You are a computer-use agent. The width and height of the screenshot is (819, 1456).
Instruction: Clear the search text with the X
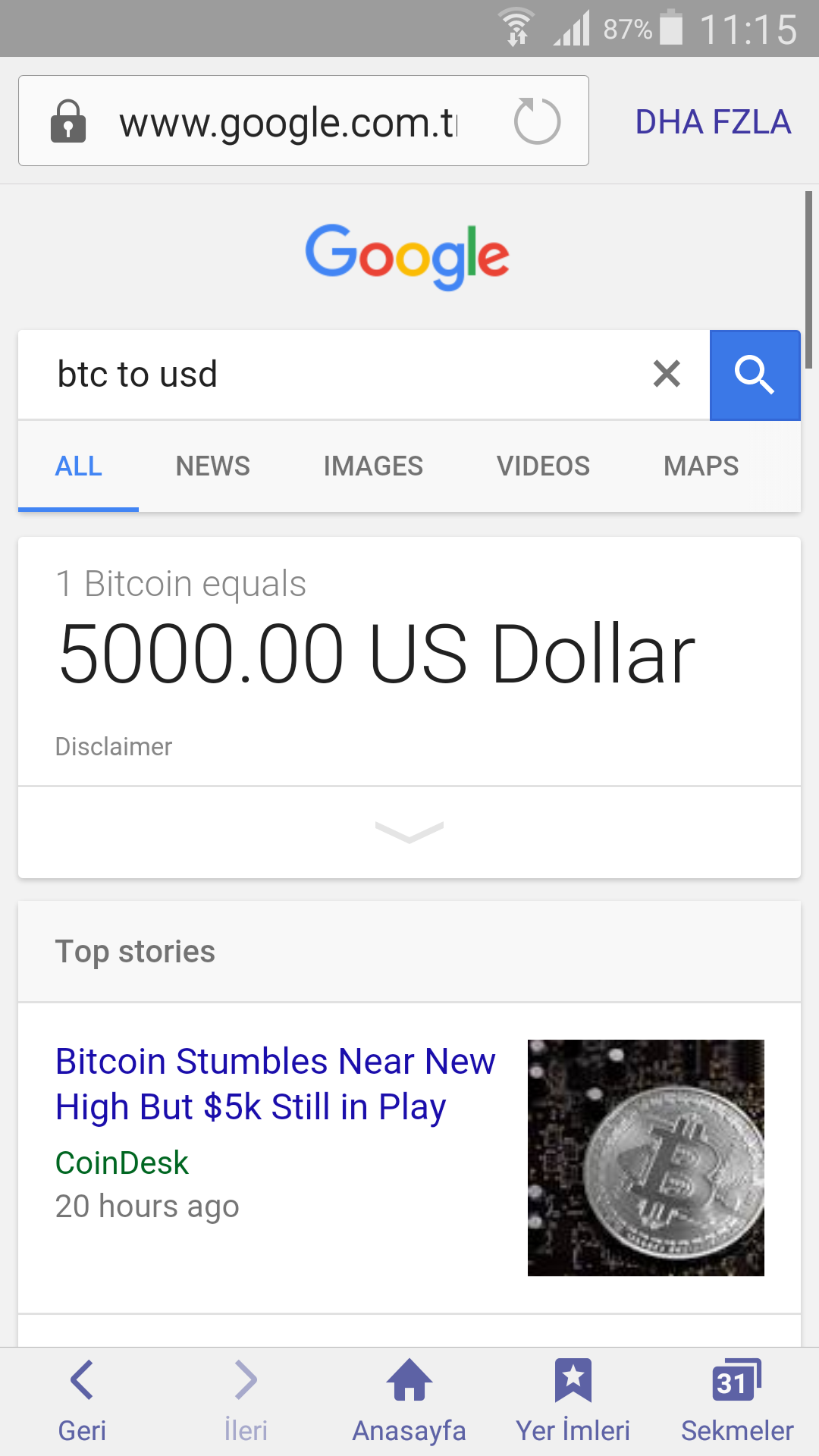667,374
